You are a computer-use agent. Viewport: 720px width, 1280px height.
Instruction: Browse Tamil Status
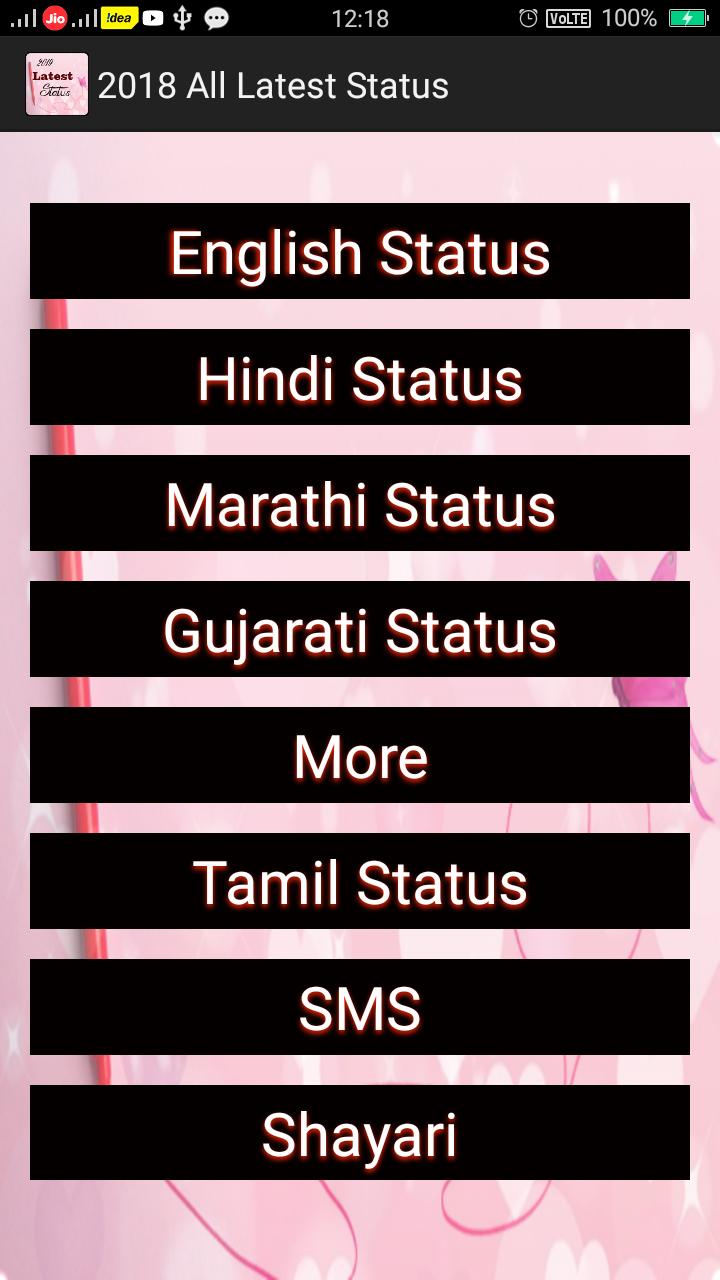click(x=360, y=881)
